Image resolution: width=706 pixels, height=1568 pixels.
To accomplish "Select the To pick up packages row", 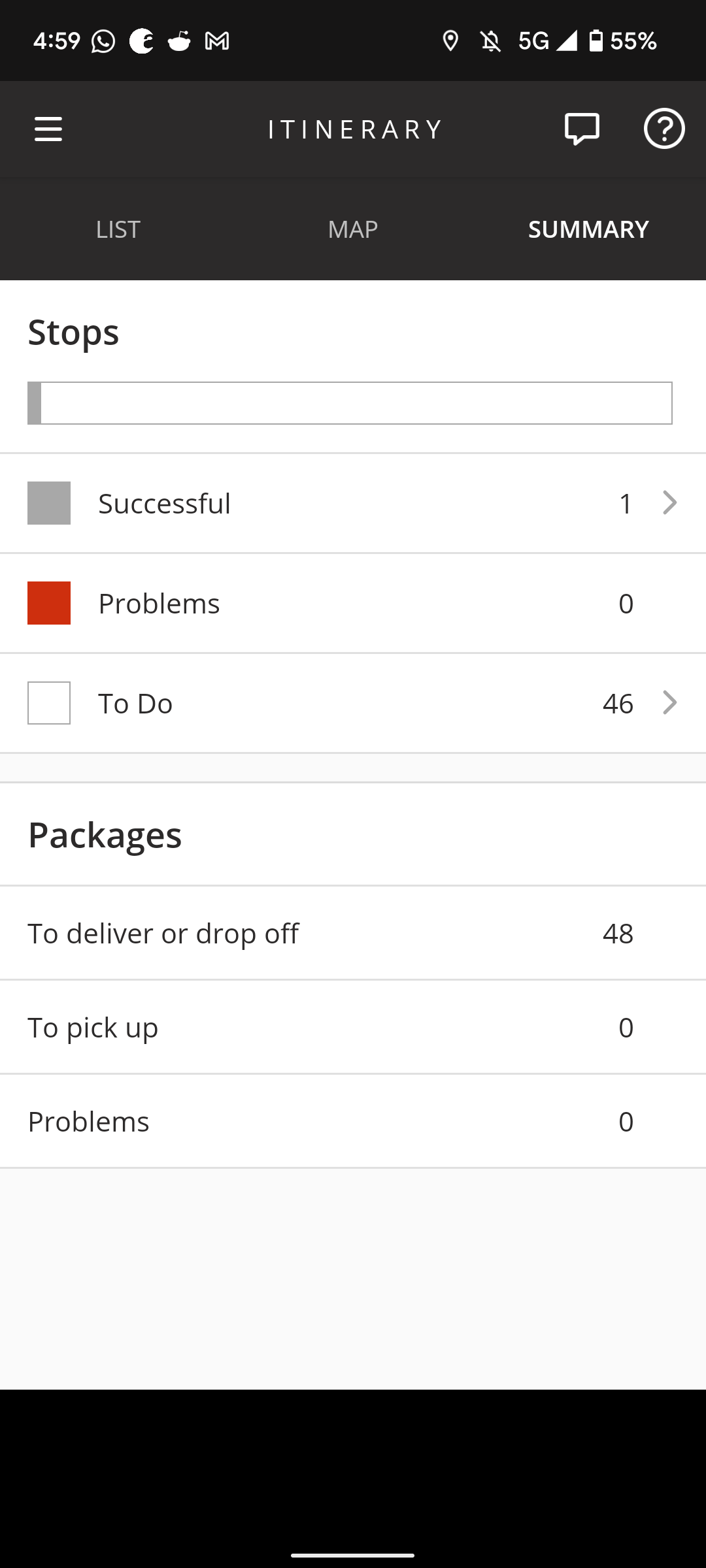I will click(x=353, y=1027).
